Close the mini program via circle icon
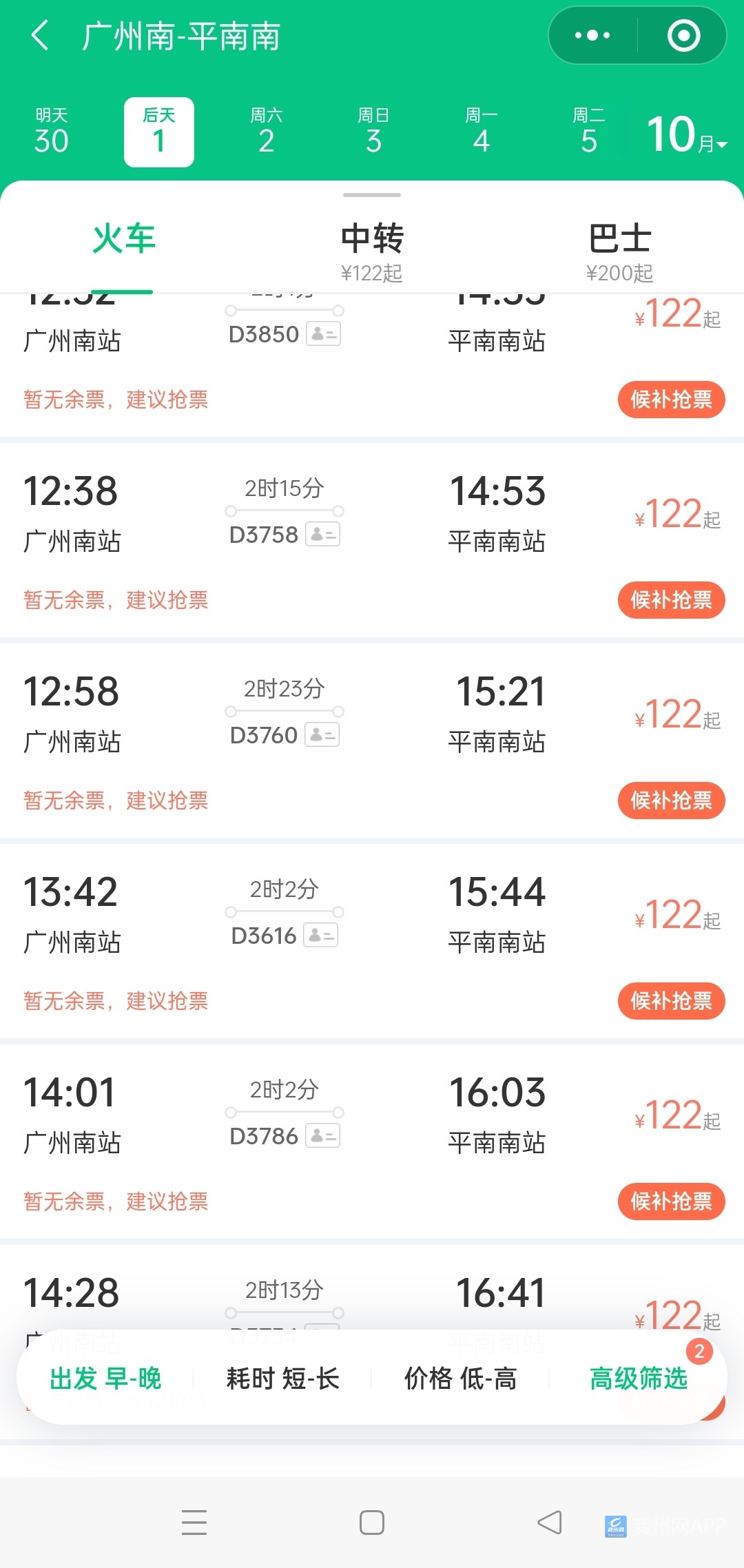 (683, 36)
